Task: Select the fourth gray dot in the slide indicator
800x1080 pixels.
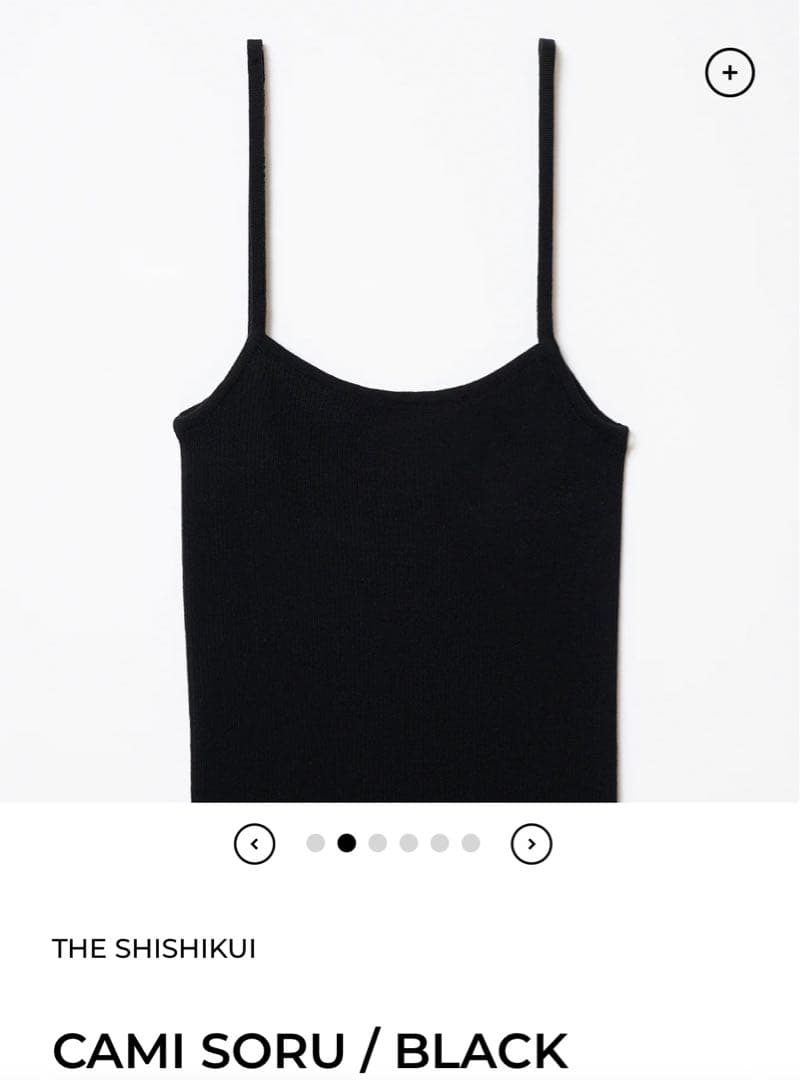Action: 406,843
